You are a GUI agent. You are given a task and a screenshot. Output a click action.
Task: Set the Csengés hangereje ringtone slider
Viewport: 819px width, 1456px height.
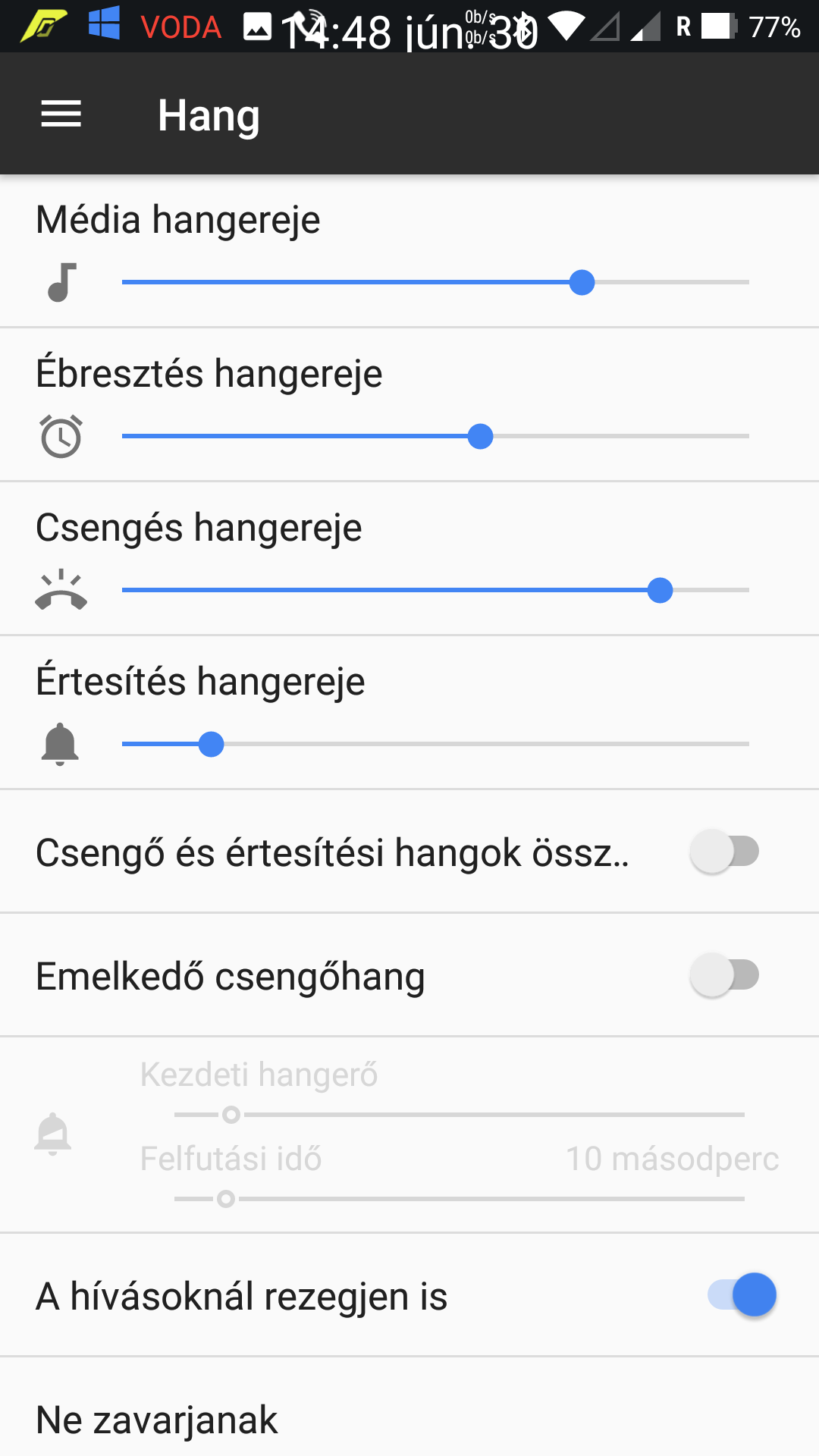[x=660, y=590]
